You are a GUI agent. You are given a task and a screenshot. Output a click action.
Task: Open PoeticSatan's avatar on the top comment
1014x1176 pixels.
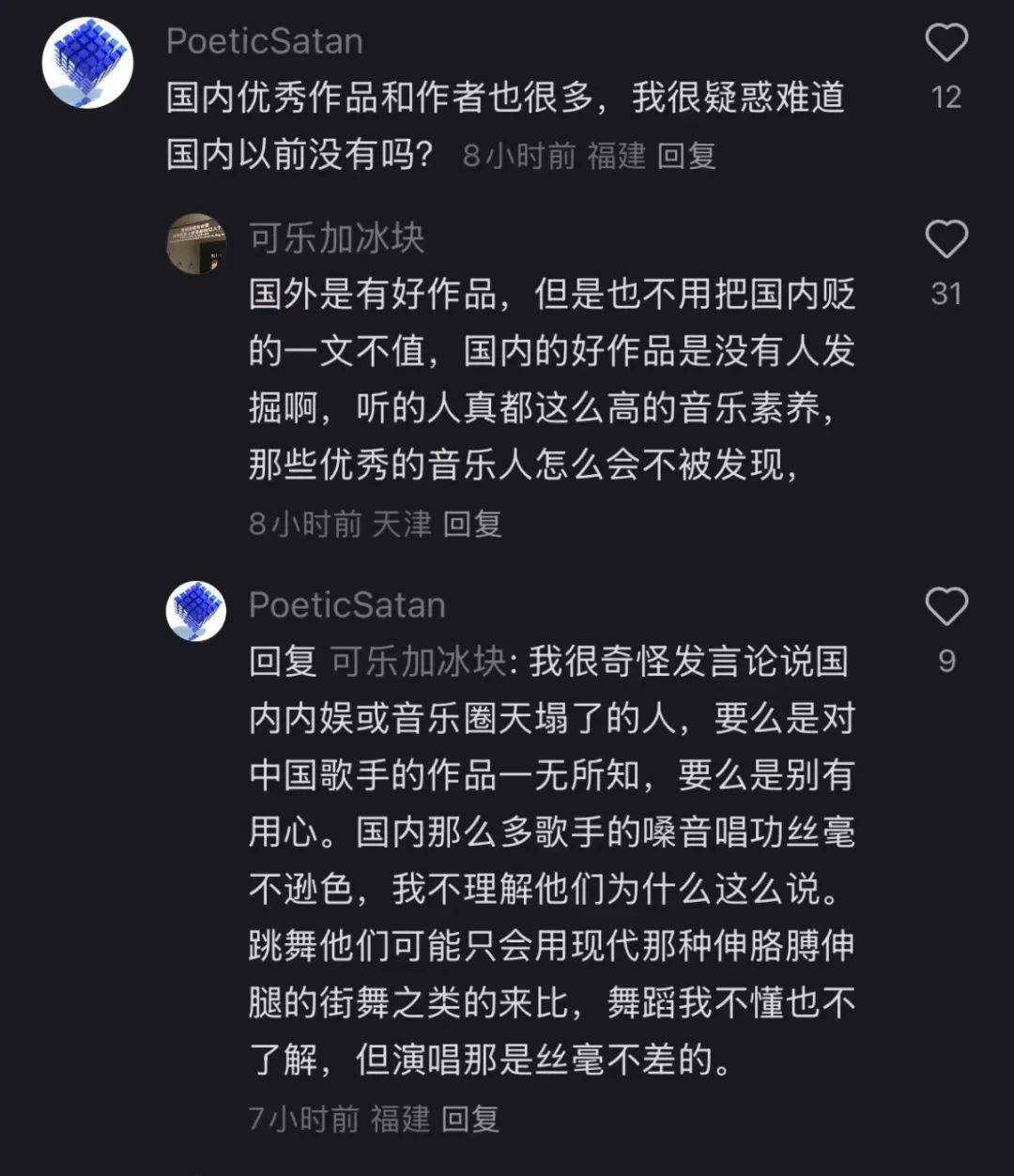coord(87,62)
